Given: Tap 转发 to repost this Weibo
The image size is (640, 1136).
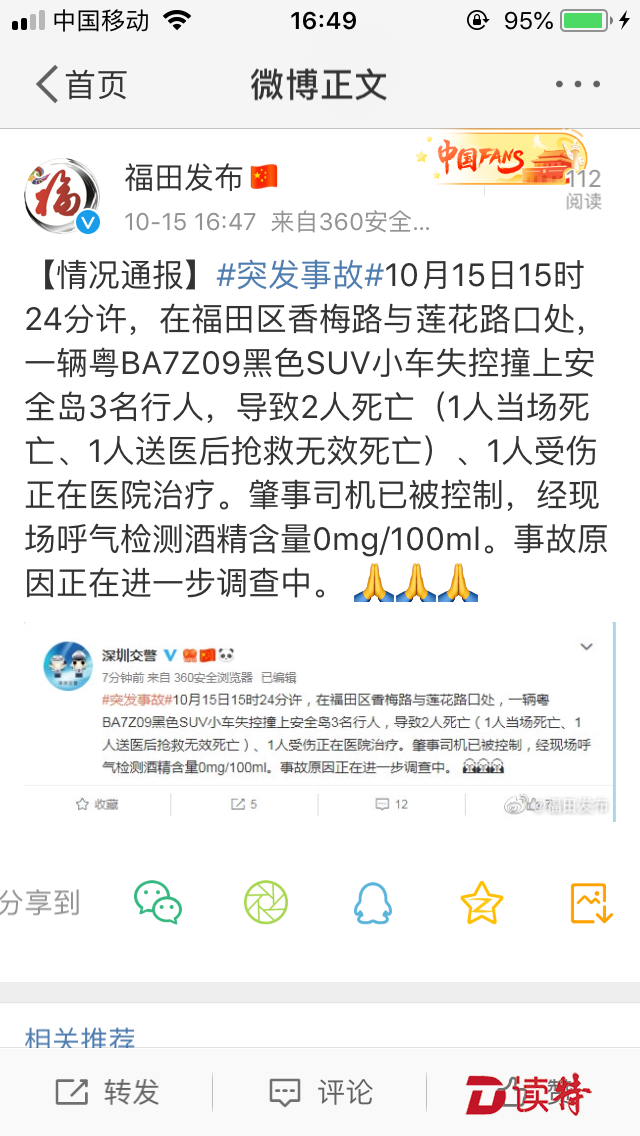Looking at the screenshot, I should [107, 1092].
